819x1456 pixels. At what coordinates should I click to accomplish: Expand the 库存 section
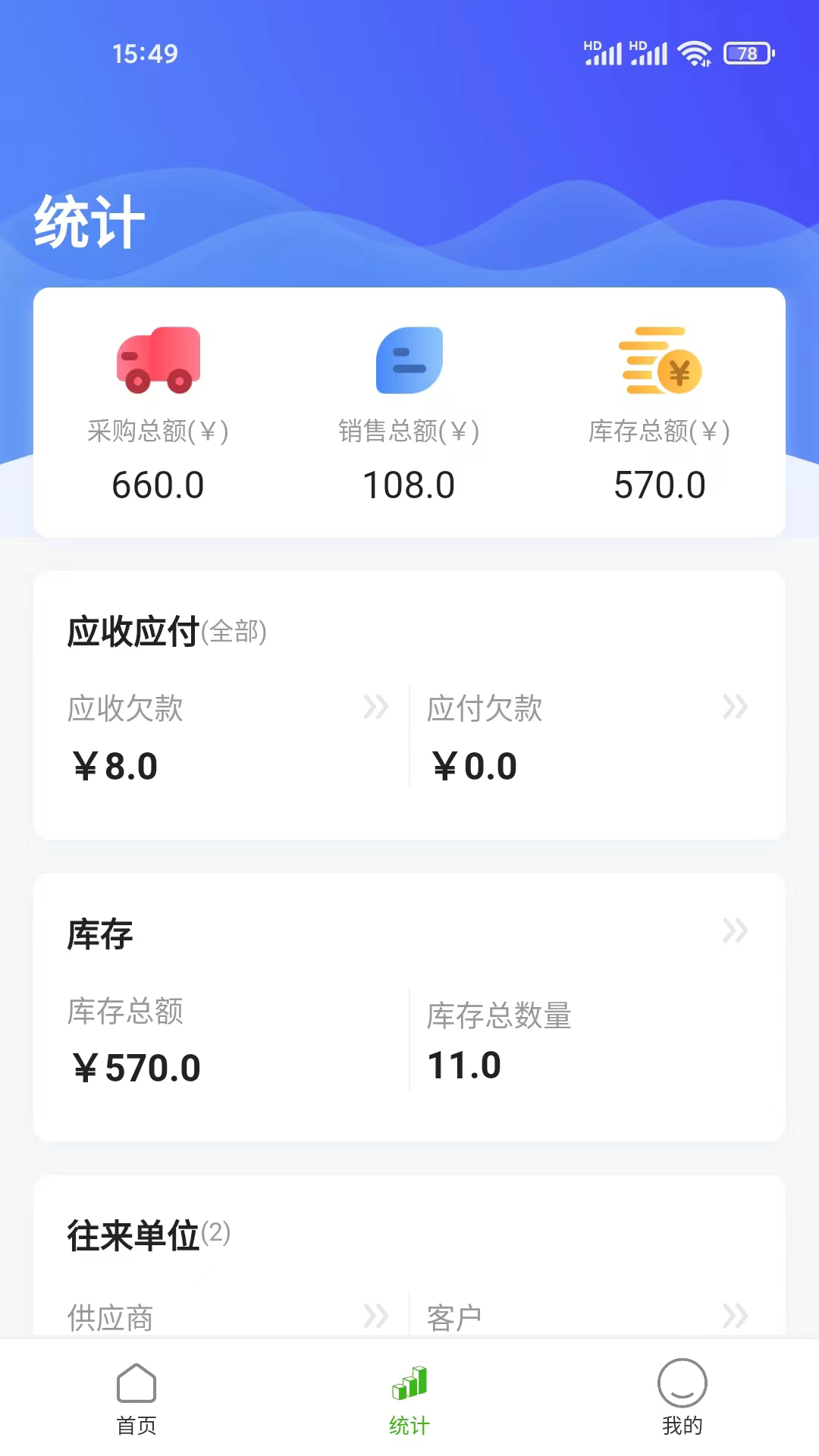coord(734,930)
